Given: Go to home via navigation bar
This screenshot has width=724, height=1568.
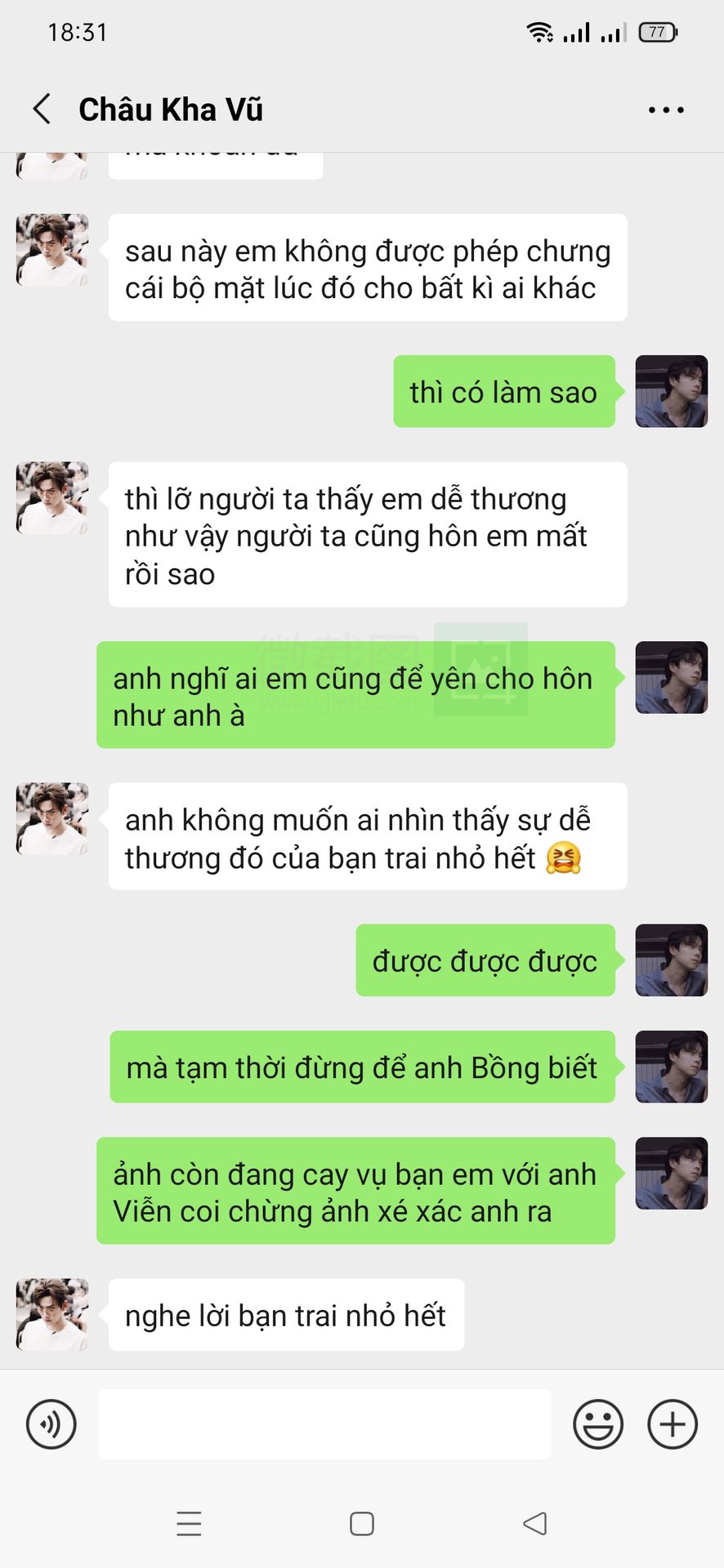Looking at the screenshot, I should tap(362, 1523).
